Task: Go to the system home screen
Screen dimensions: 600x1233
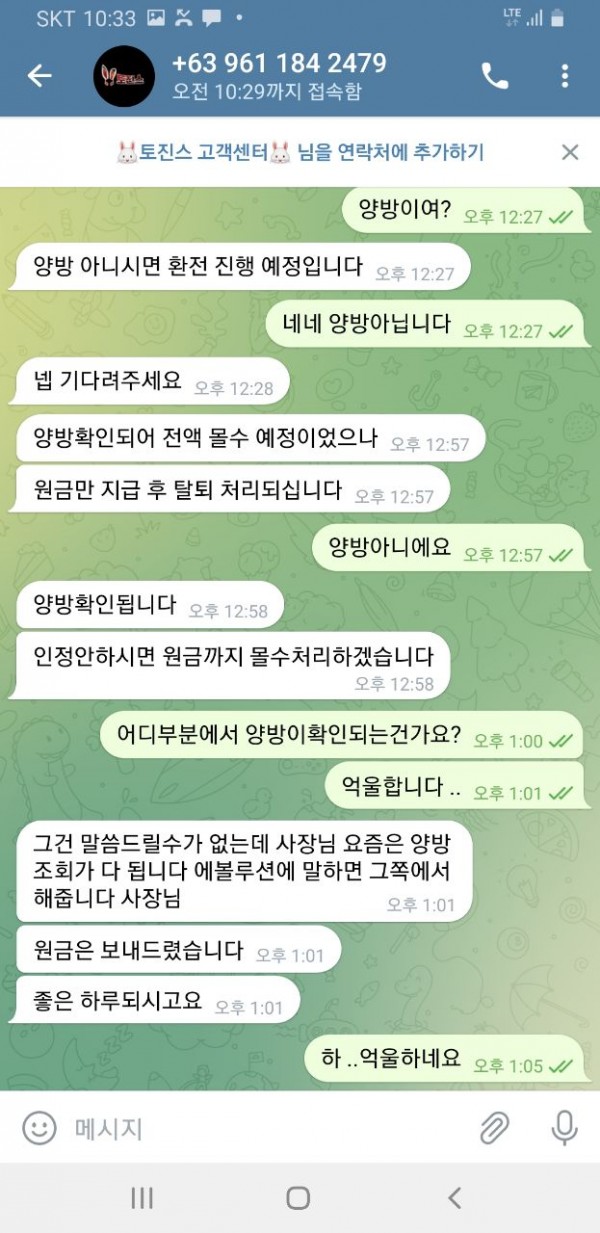Action: coord(298,1197)
